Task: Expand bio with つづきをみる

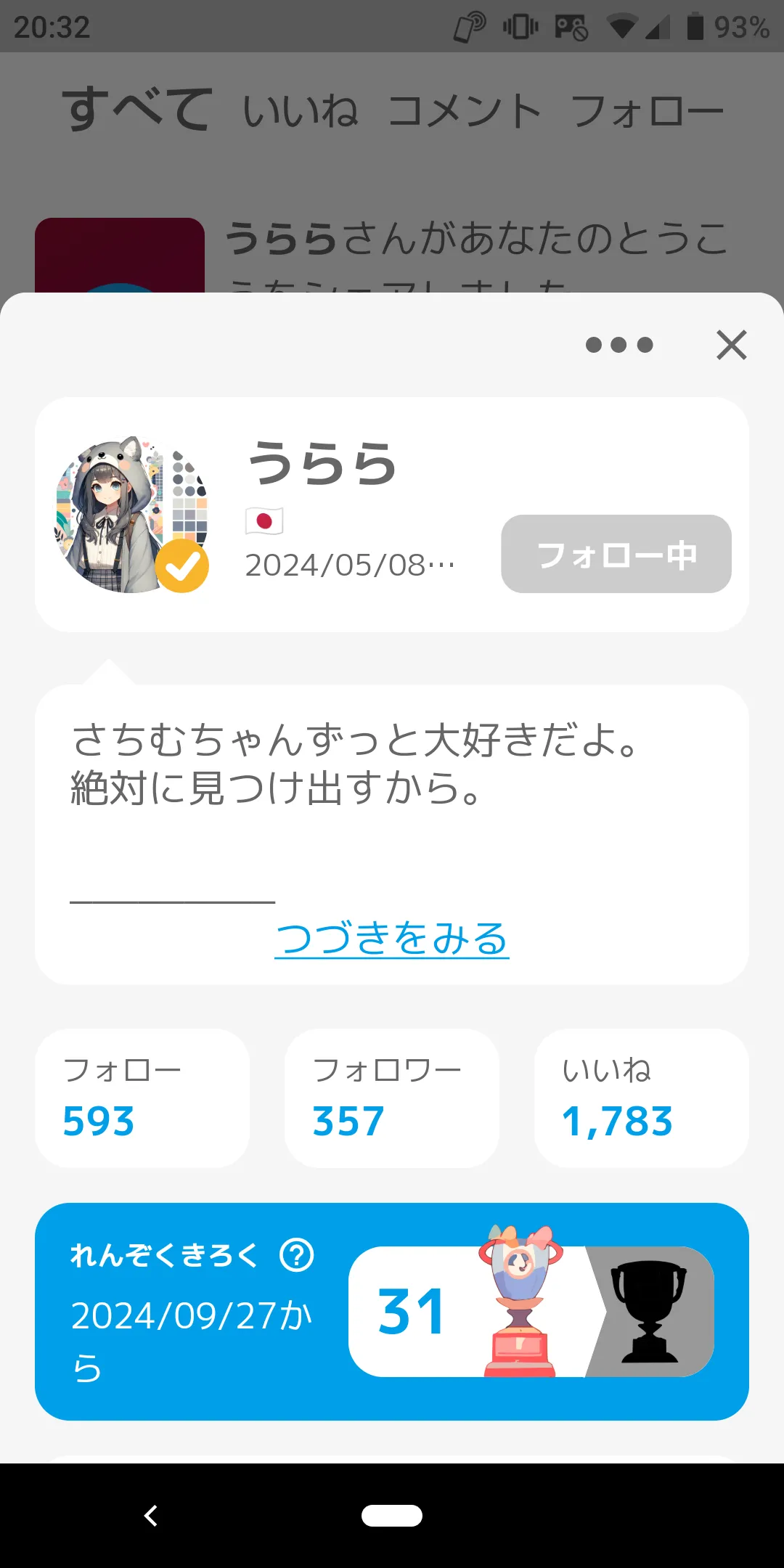Action: (x=392, y=938)
